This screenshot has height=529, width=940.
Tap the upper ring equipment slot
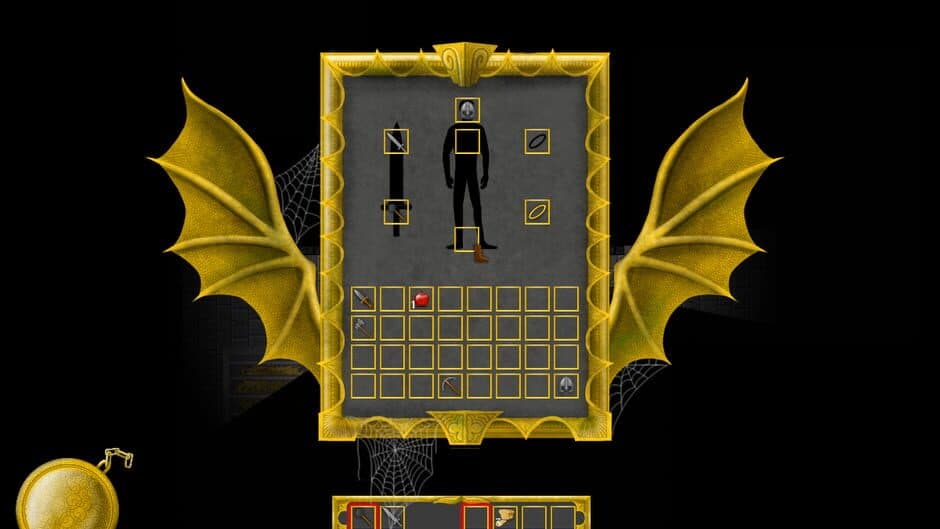point(537,141)
